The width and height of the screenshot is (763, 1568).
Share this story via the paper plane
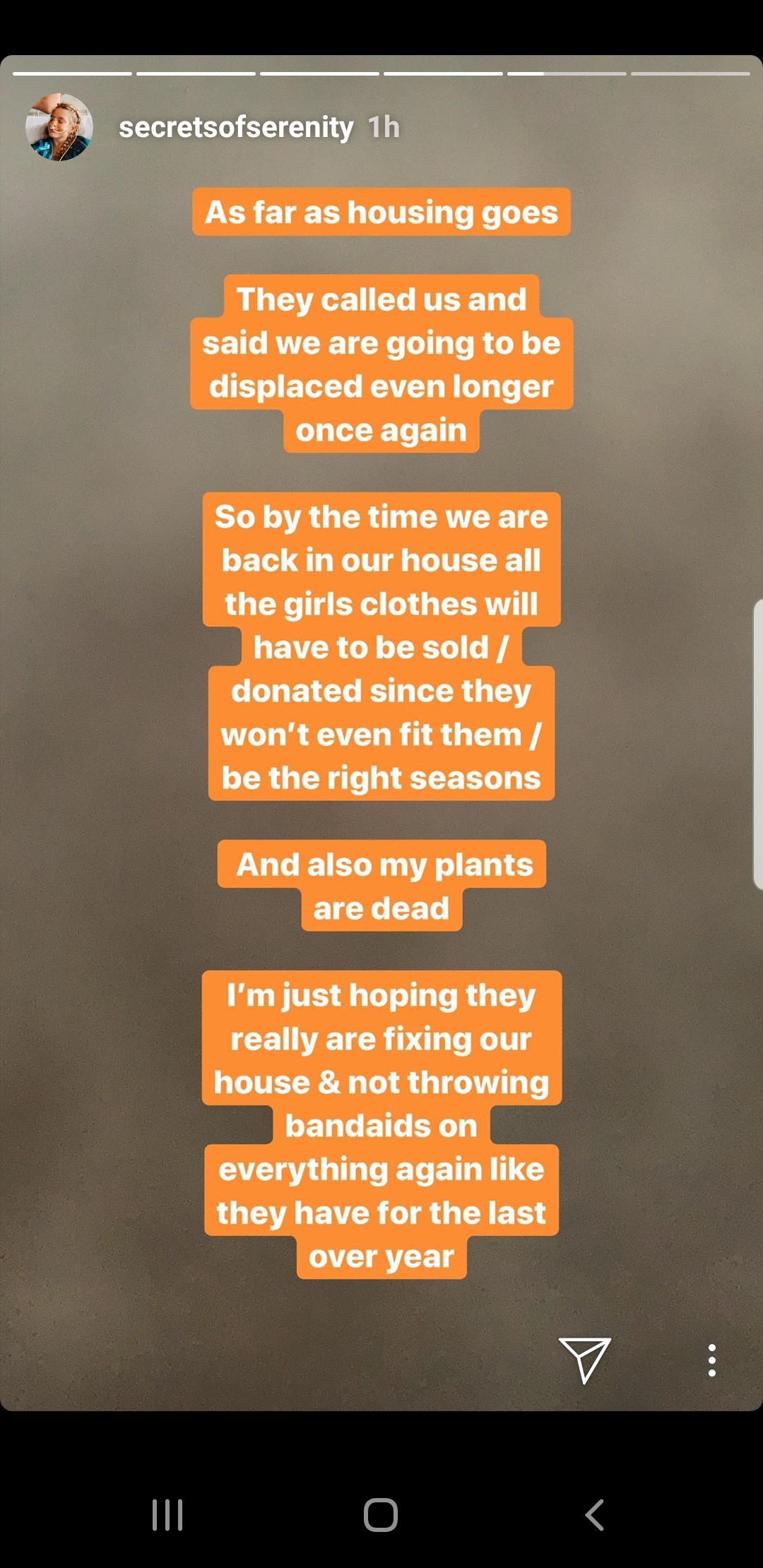tap(584, 1360)
